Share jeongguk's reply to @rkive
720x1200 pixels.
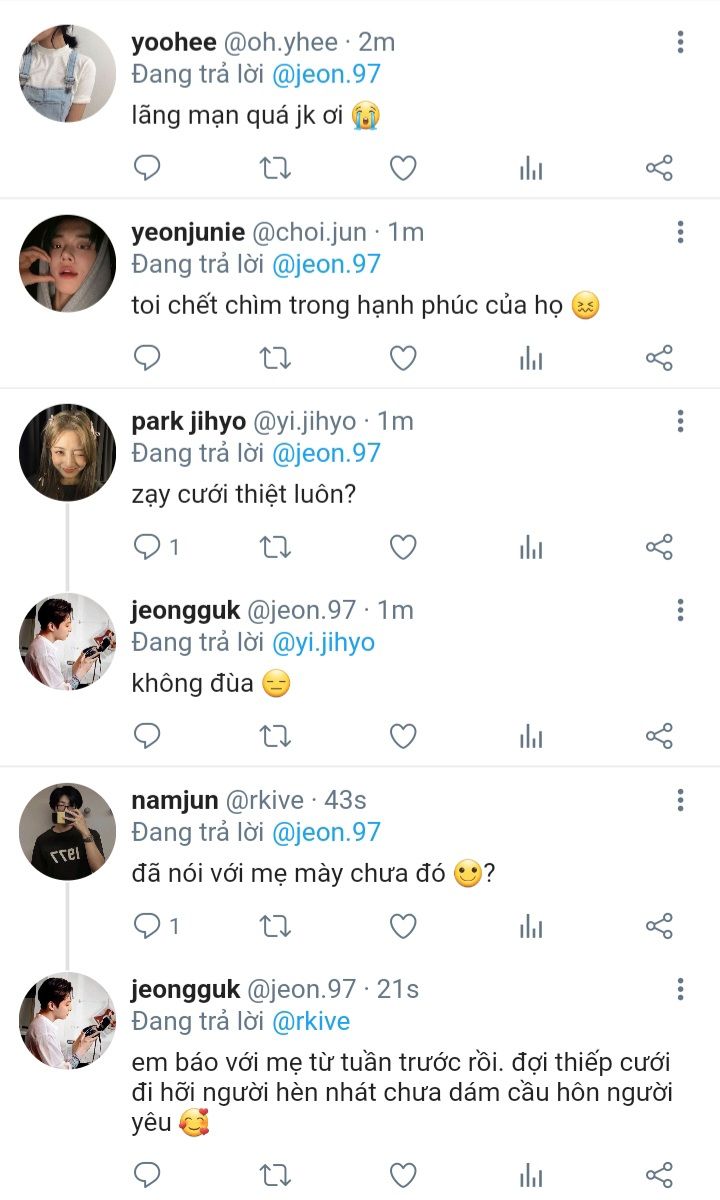659,1174
